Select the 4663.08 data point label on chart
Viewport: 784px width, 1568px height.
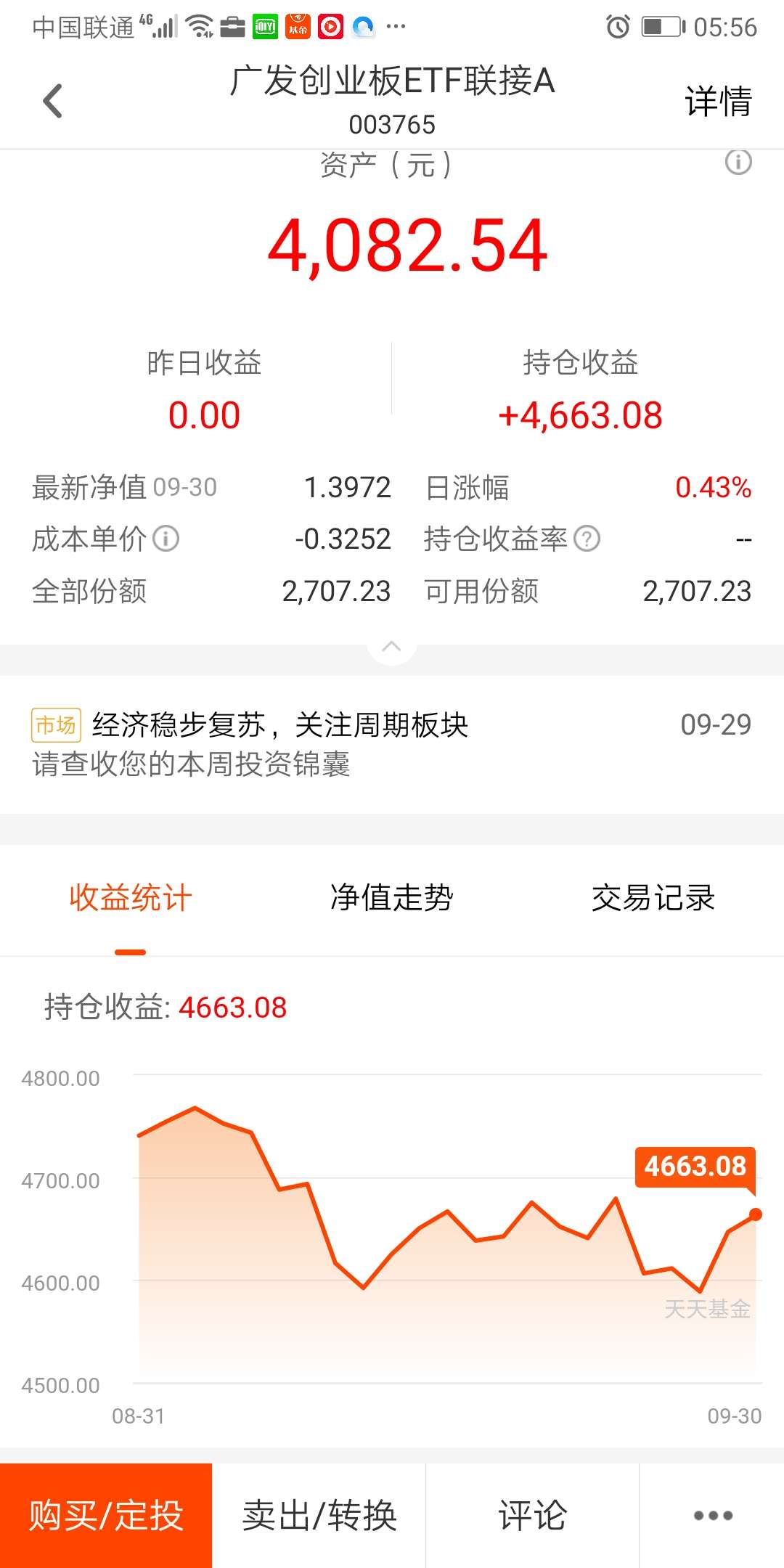[x=694, y=1166]
